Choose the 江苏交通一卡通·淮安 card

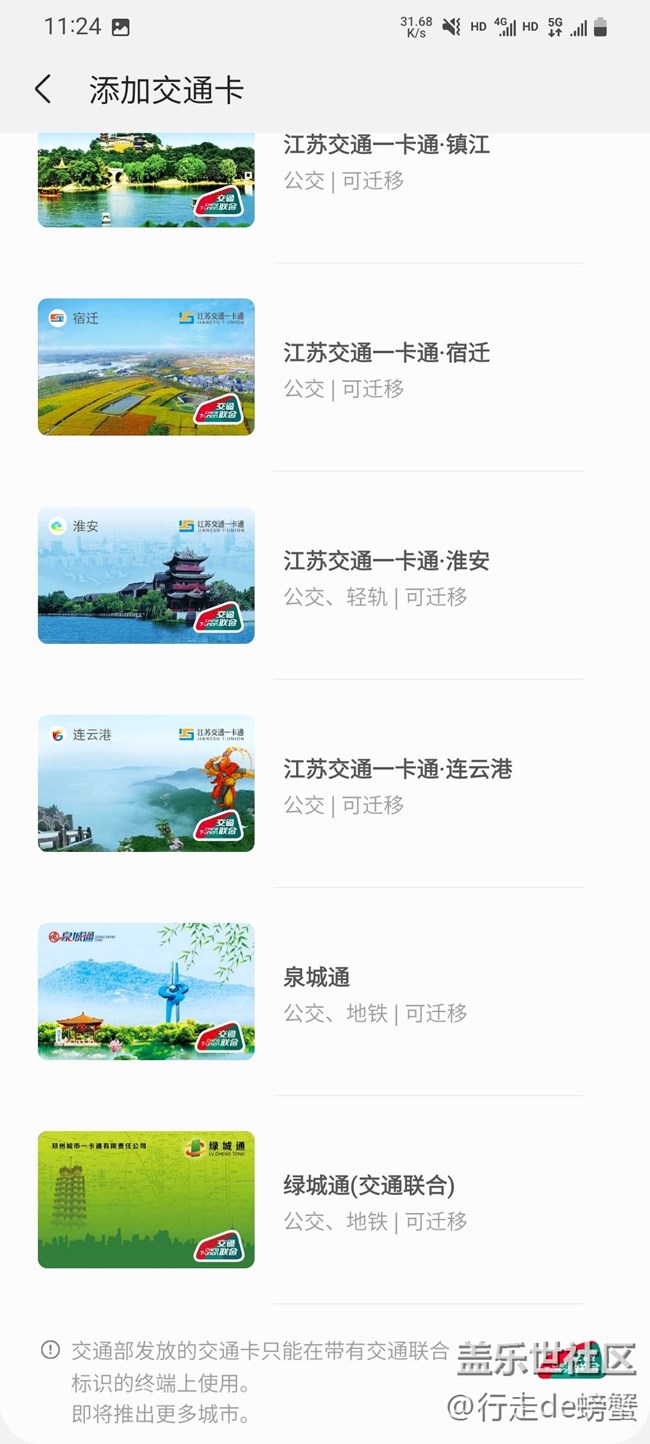tap(386, 576)
